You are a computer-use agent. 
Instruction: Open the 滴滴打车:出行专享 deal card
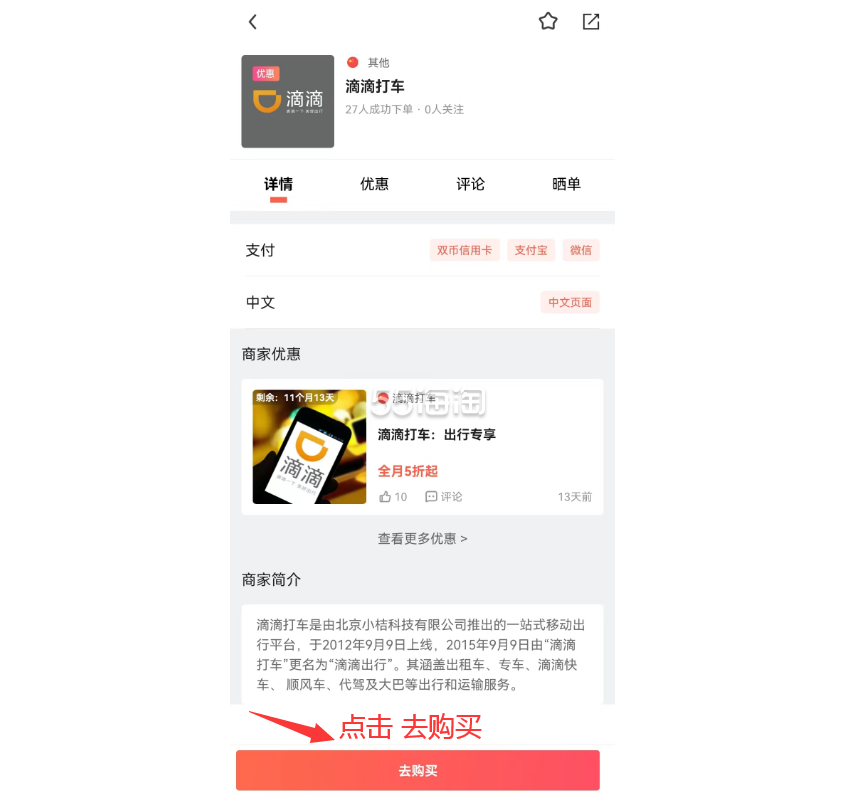437,435
